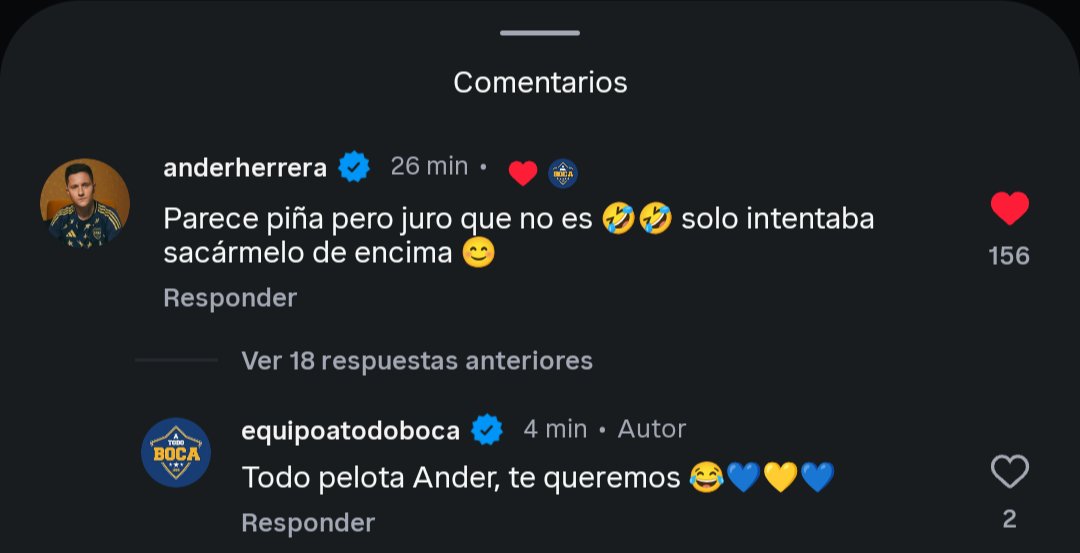Tap the equipoatodoboca username
The image size is (1080, 553).
tap(351, 430)
